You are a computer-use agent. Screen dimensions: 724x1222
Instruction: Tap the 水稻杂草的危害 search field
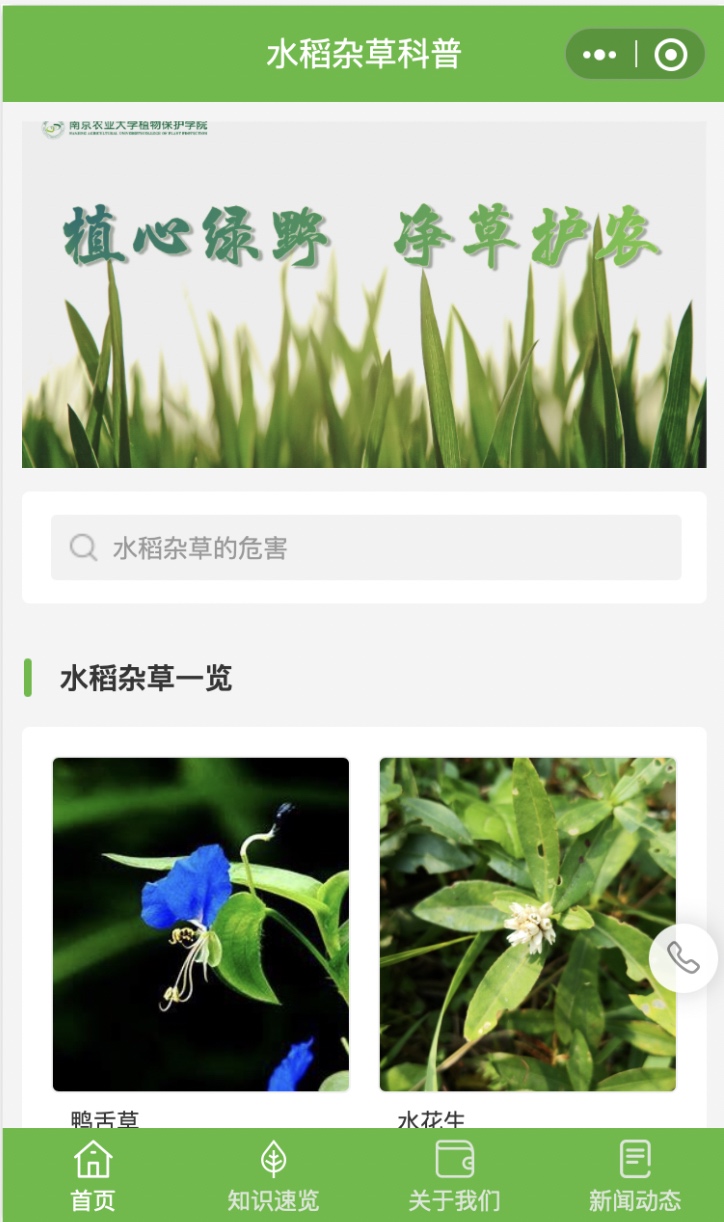[x=366, y=548]
